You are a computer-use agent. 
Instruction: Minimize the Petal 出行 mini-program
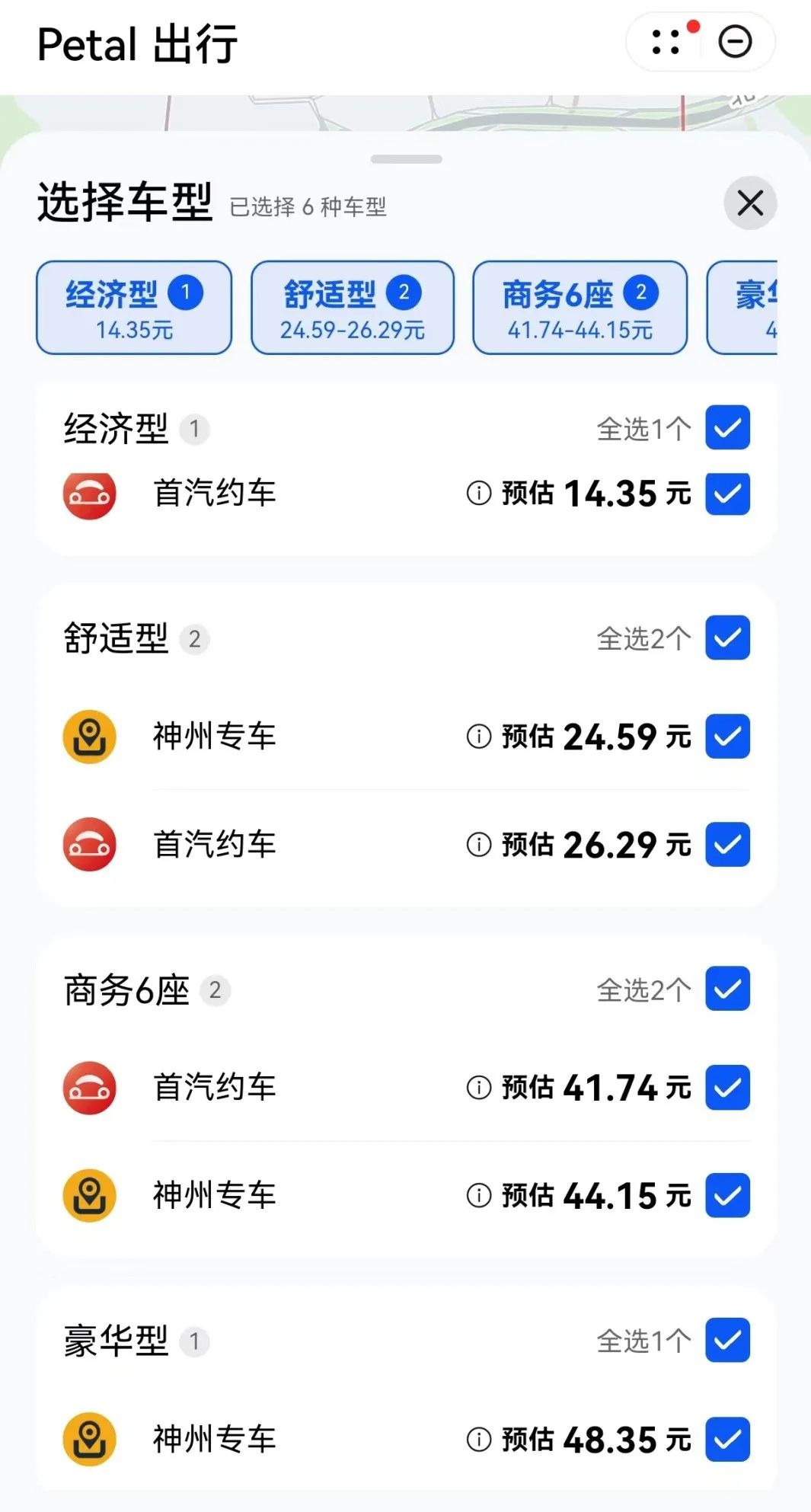point(735,42)
